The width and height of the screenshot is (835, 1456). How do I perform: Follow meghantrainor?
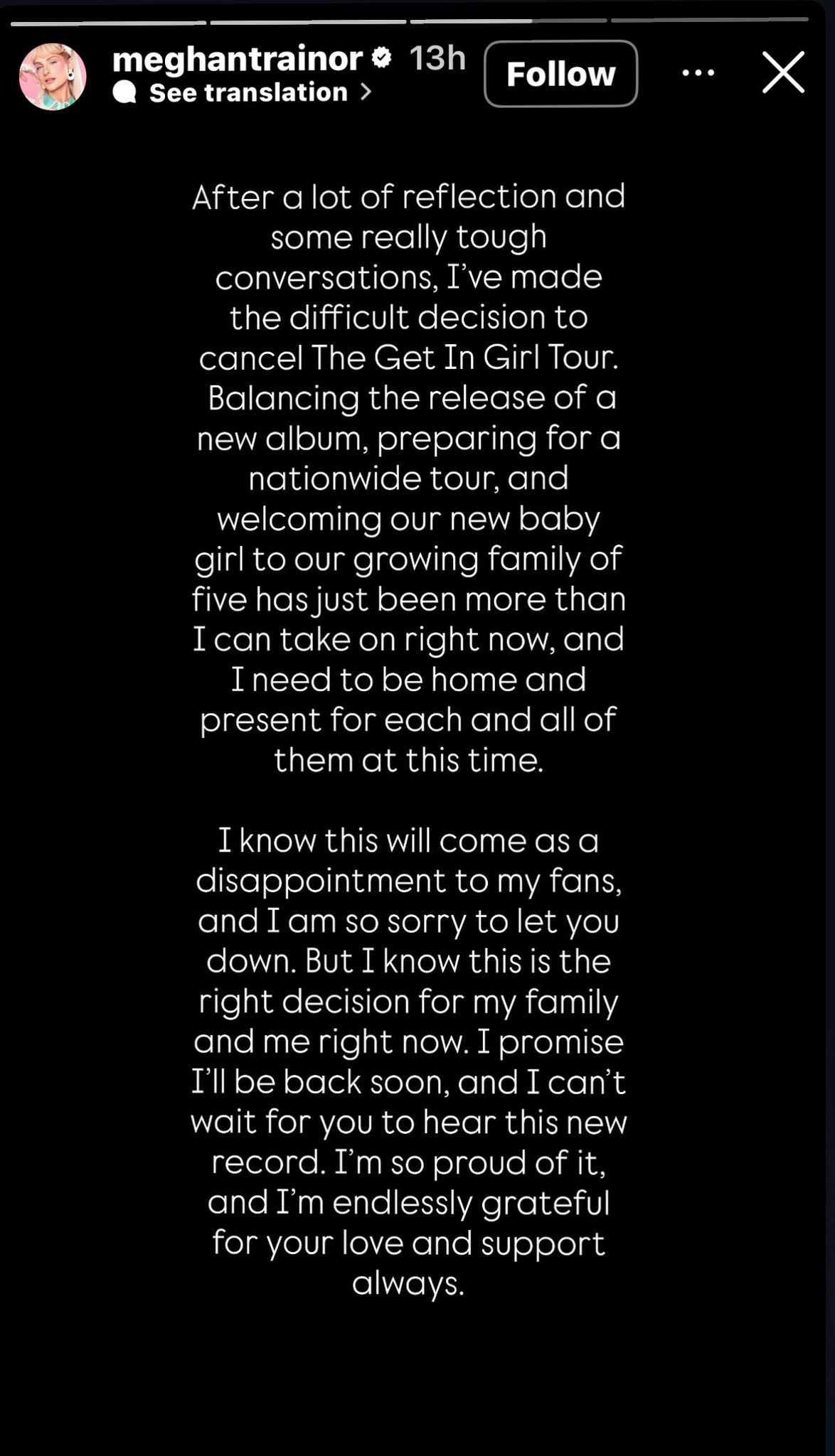click(x=560, y=74)
